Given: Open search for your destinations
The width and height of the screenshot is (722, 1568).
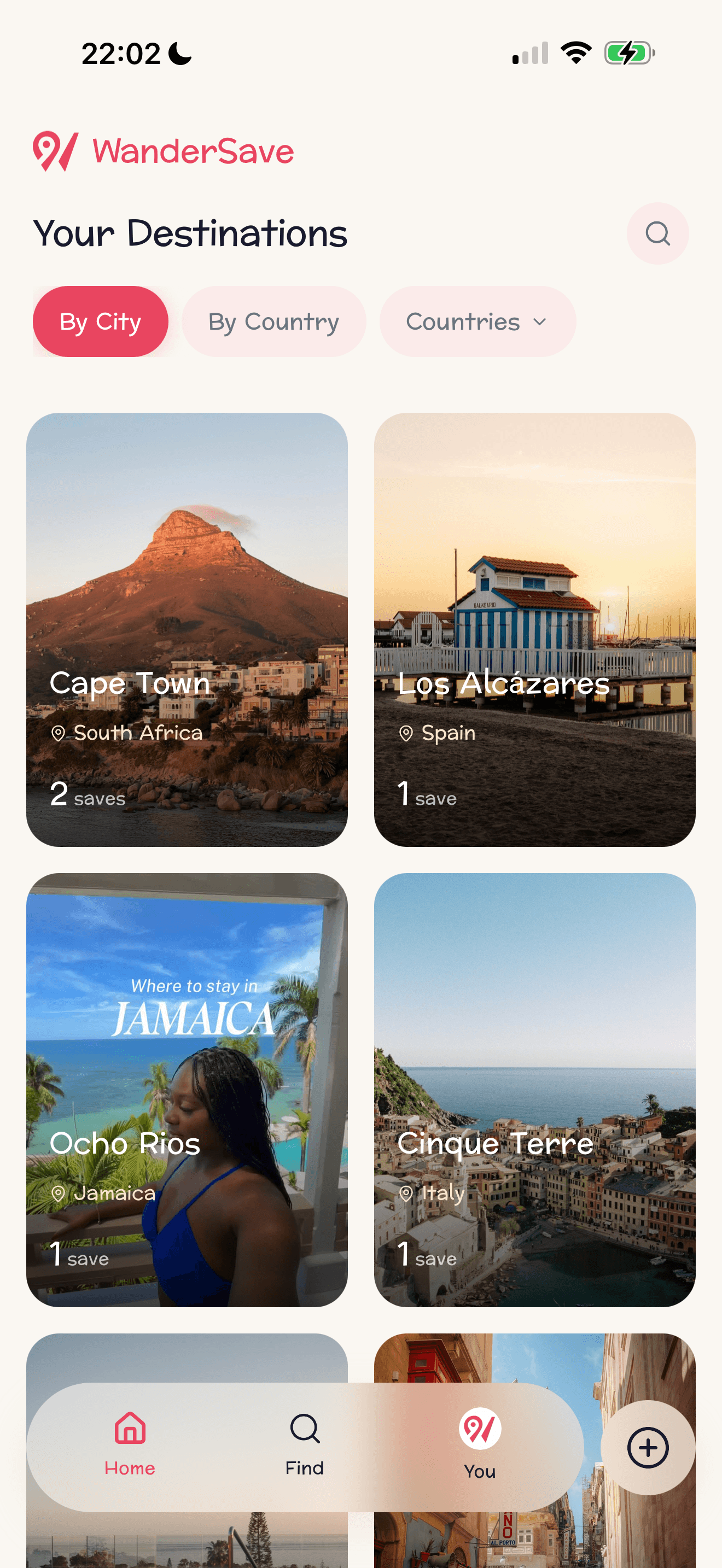Looking at the screenshot, I should [657, 233].
